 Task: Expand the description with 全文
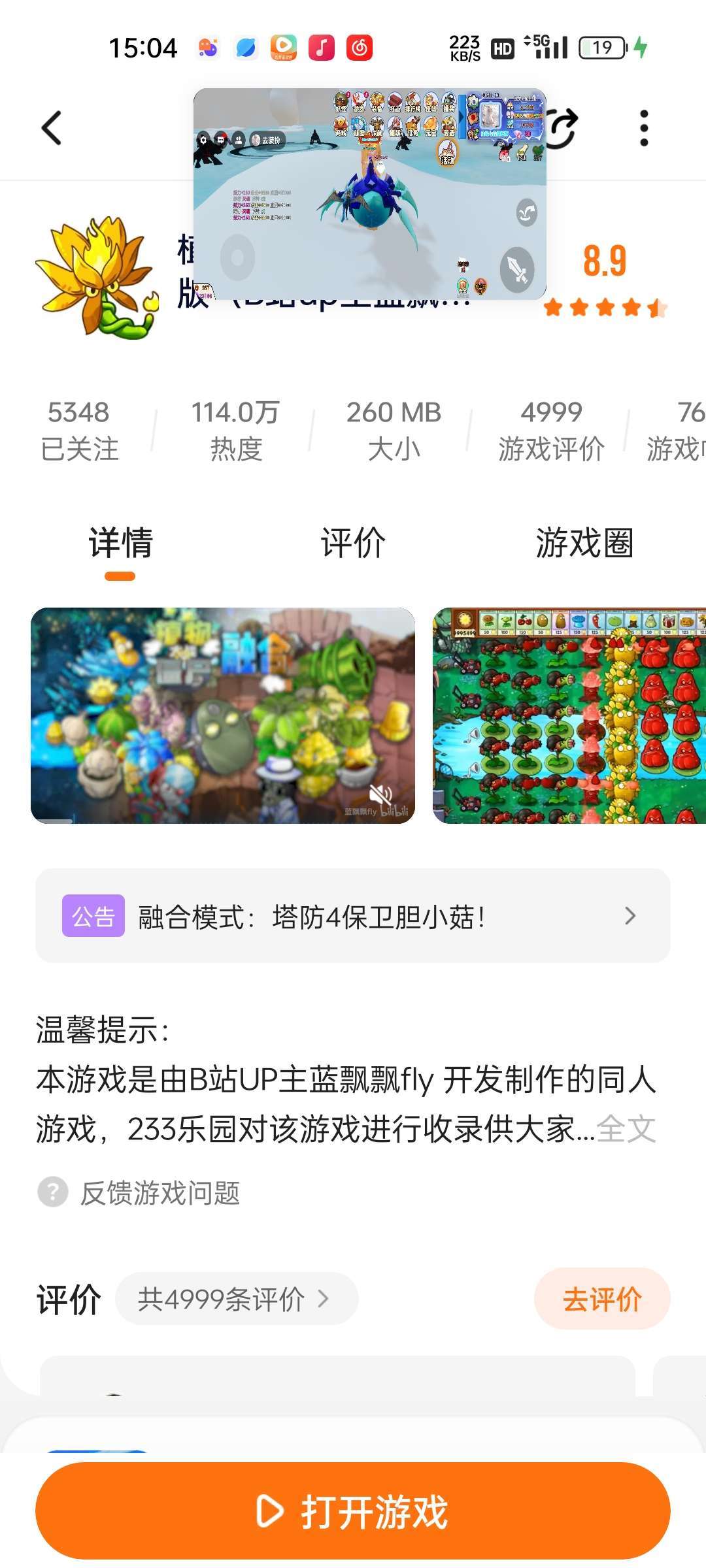(626, 1129)
